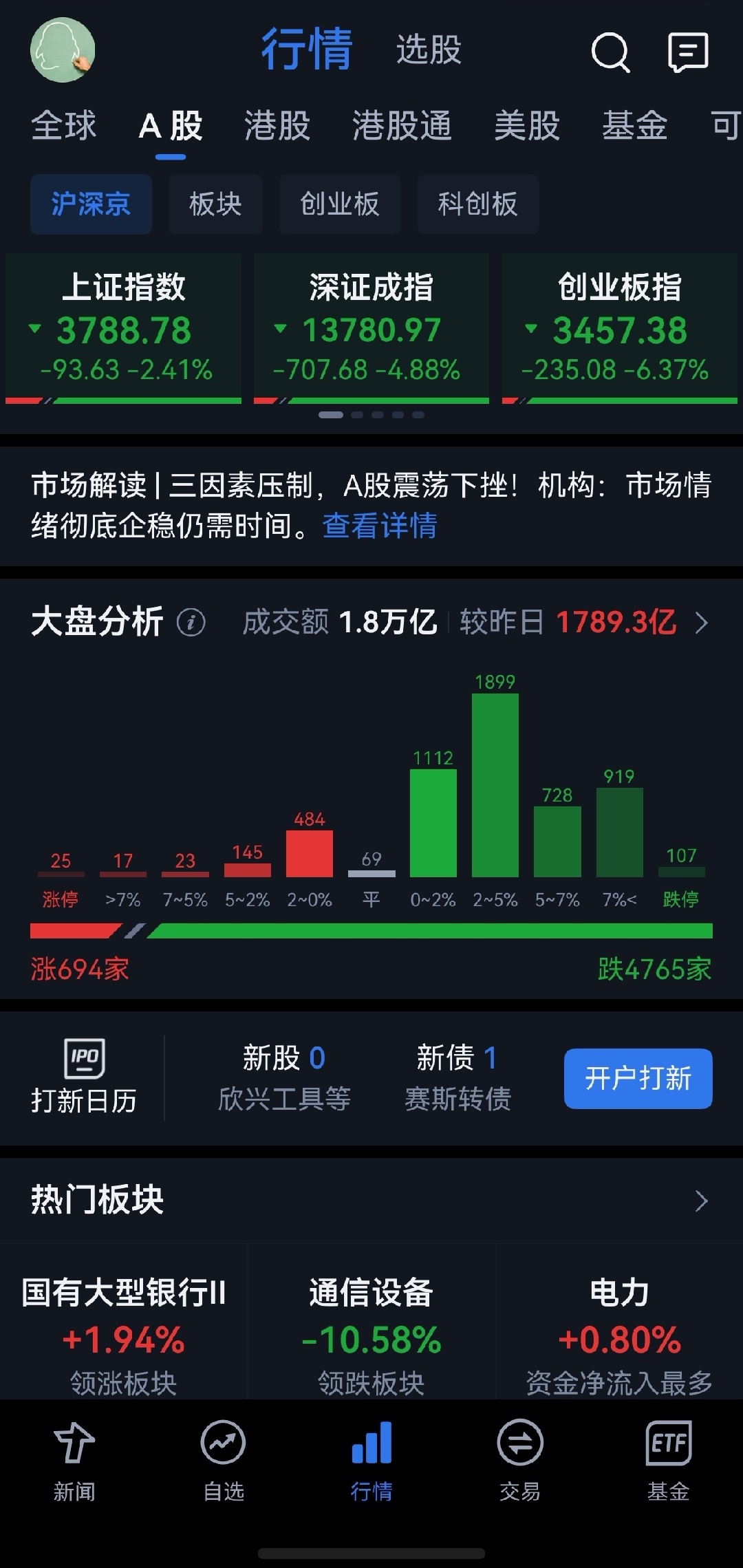Open the 打新日历 IPO calendar
Image resolution: width=743 pixels, height=1568 pixels.
point(84,1077)
